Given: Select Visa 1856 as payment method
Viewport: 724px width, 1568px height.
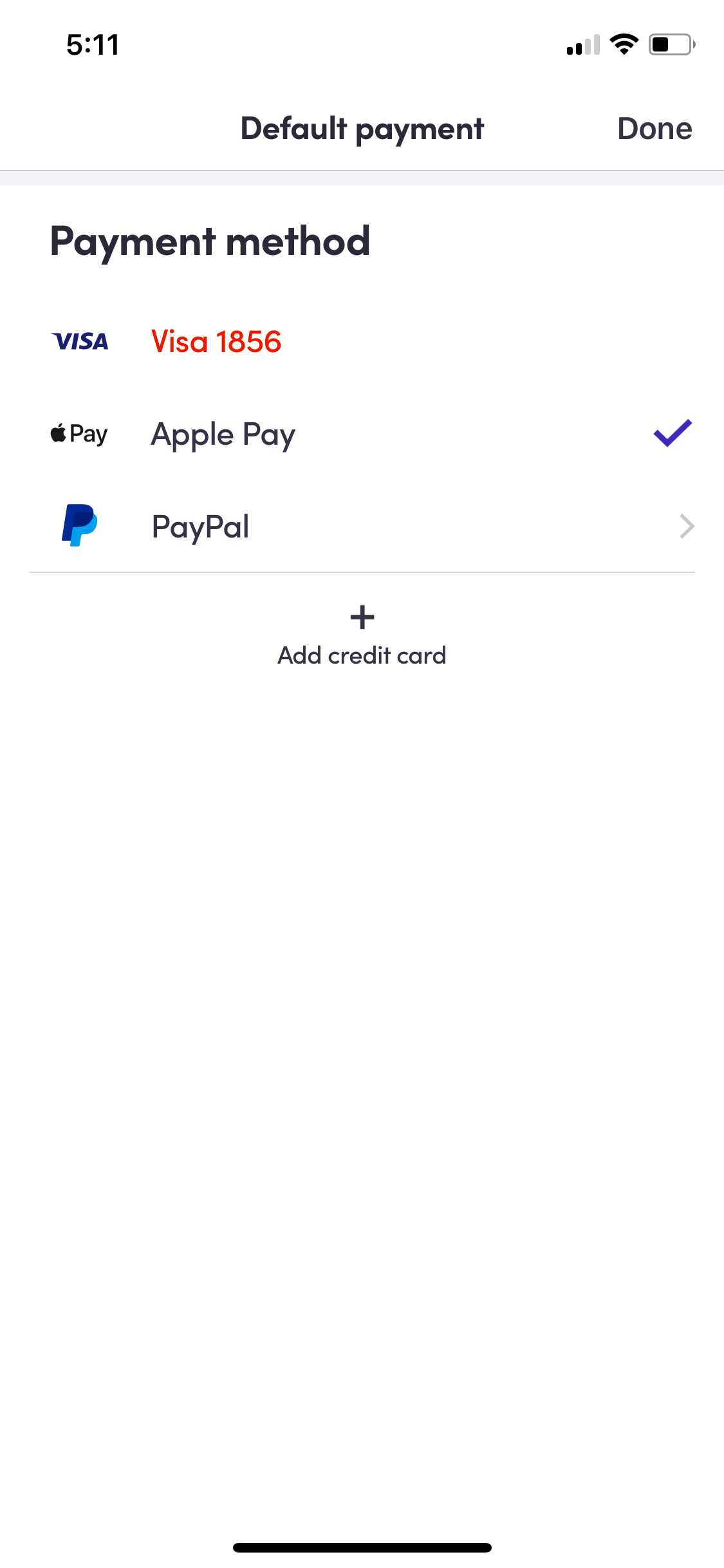Looking at the screenshot, I should [362, 341].
